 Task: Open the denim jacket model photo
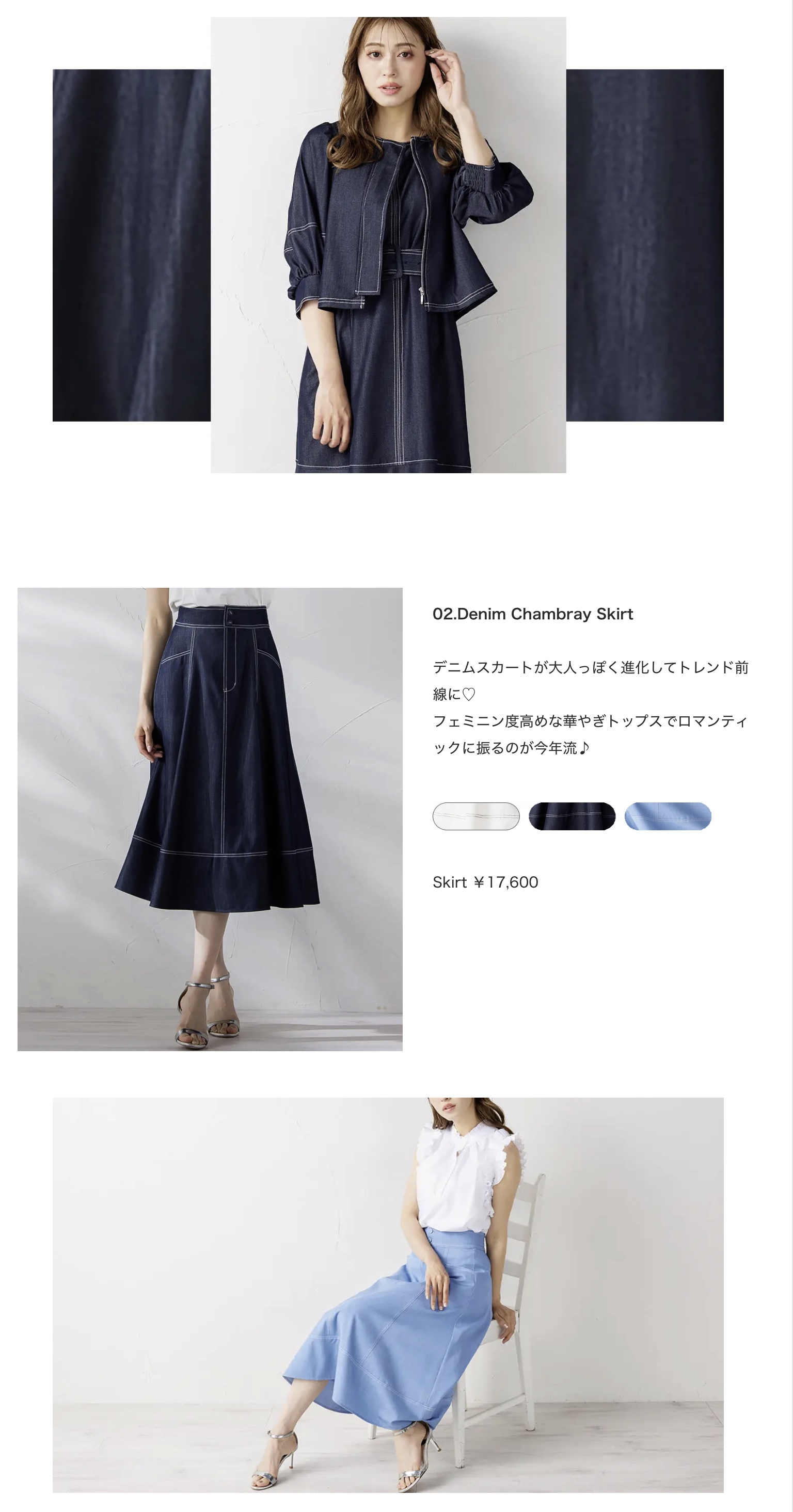(x=388, y=245)
